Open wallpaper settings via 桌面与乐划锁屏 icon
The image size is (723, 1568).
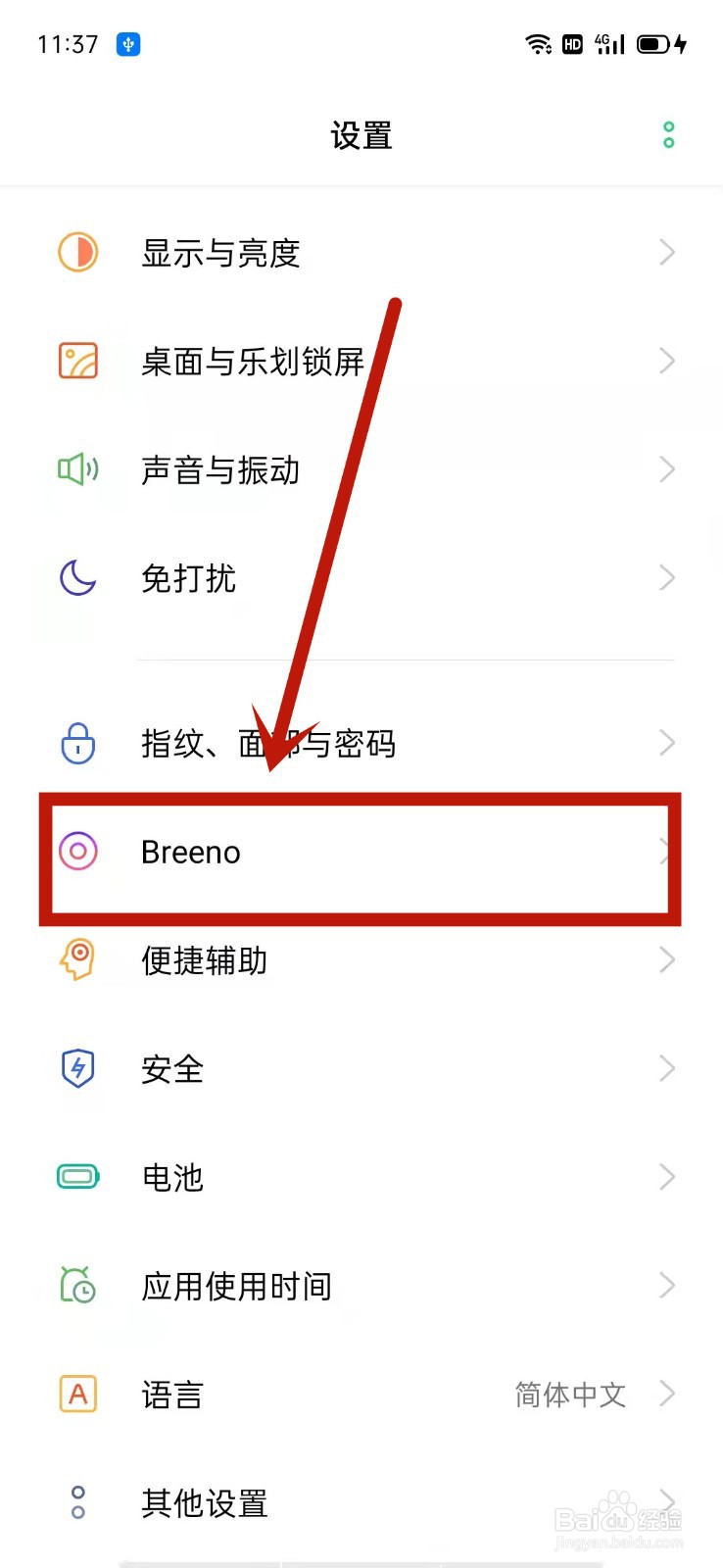click(77, 361)
